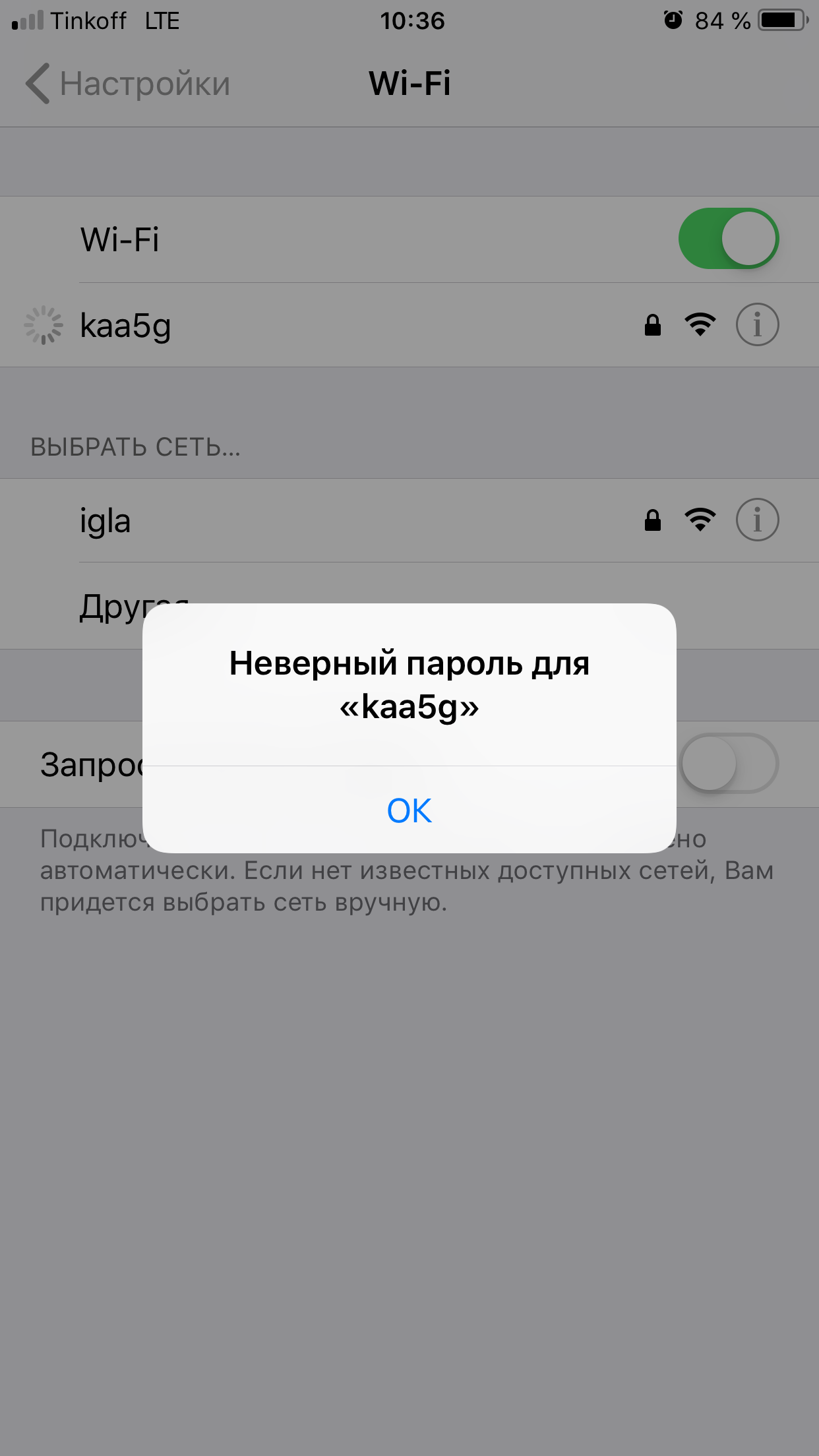
Task: Dismiss the wrong password alert with OK
Action: point(409,810)
